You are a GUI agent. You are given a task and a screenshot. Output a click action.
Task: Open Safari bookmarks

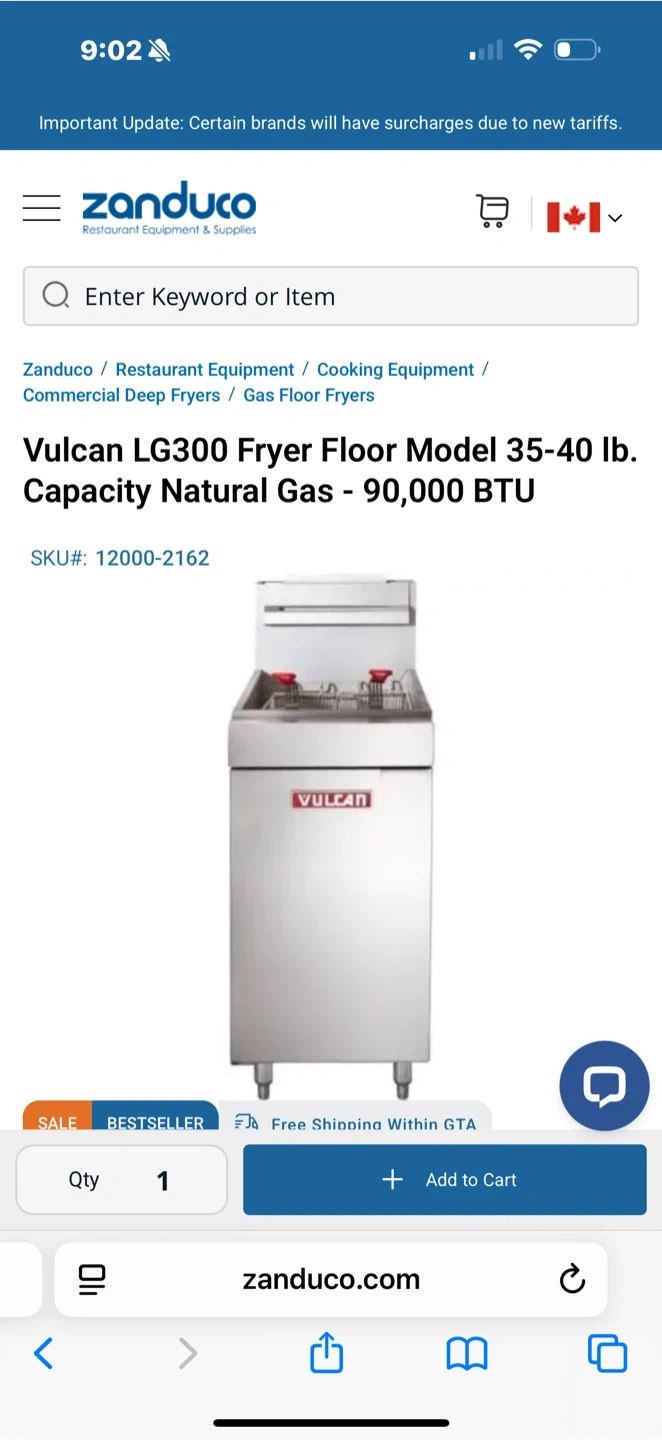[x=467, y=1354]
